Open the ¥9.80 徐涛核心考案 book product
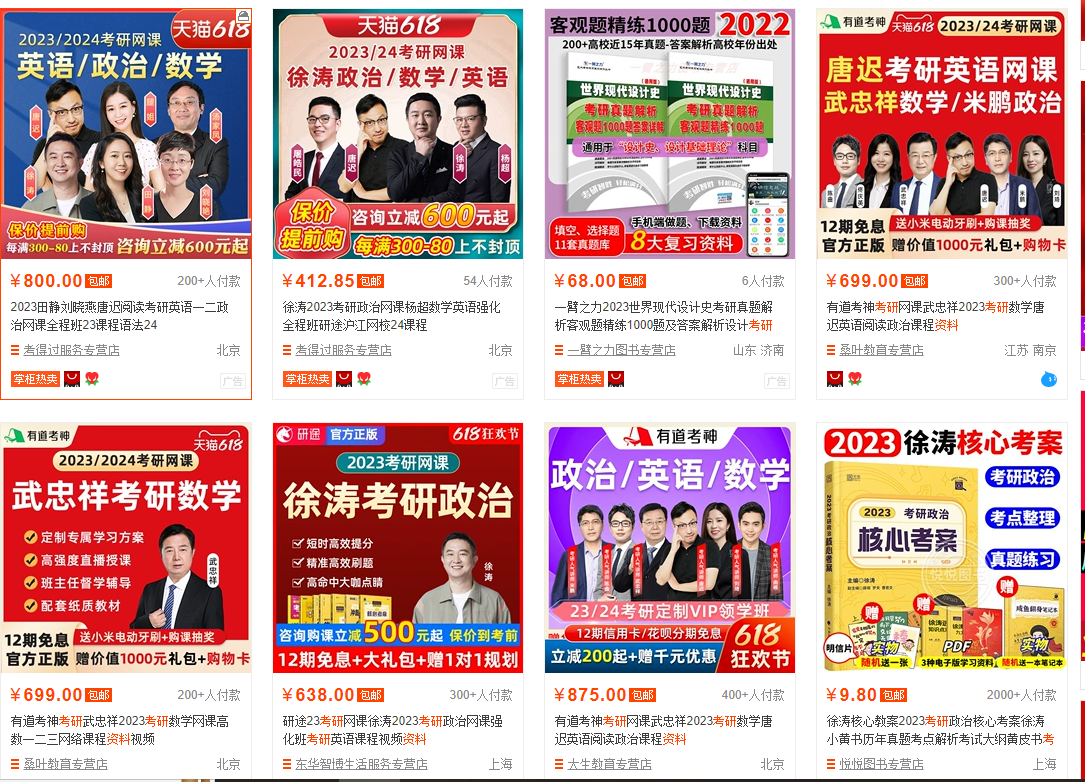This screenshot has height=782, width=1085. click(942, 548)
